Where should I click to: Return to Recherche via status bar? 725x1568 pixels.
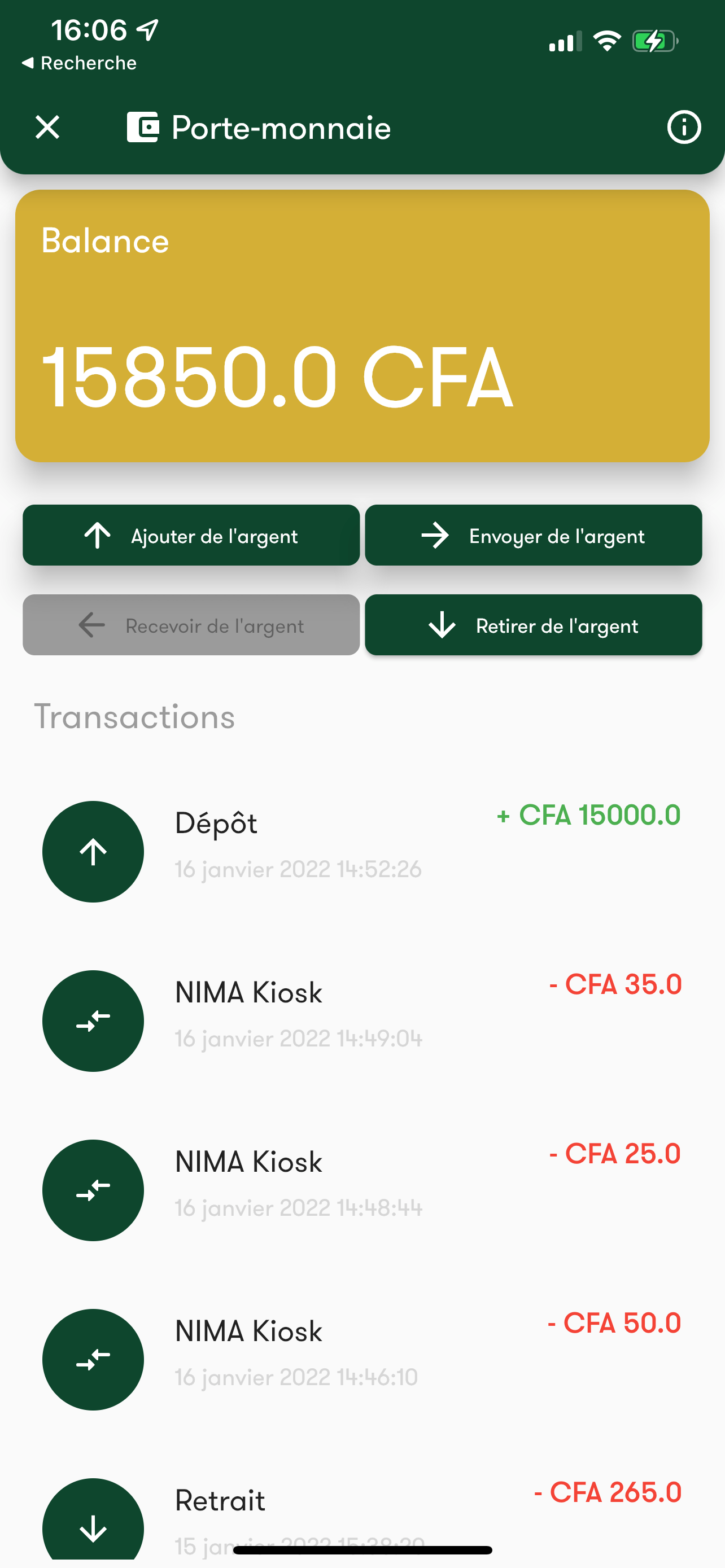(x=79, y=63)
